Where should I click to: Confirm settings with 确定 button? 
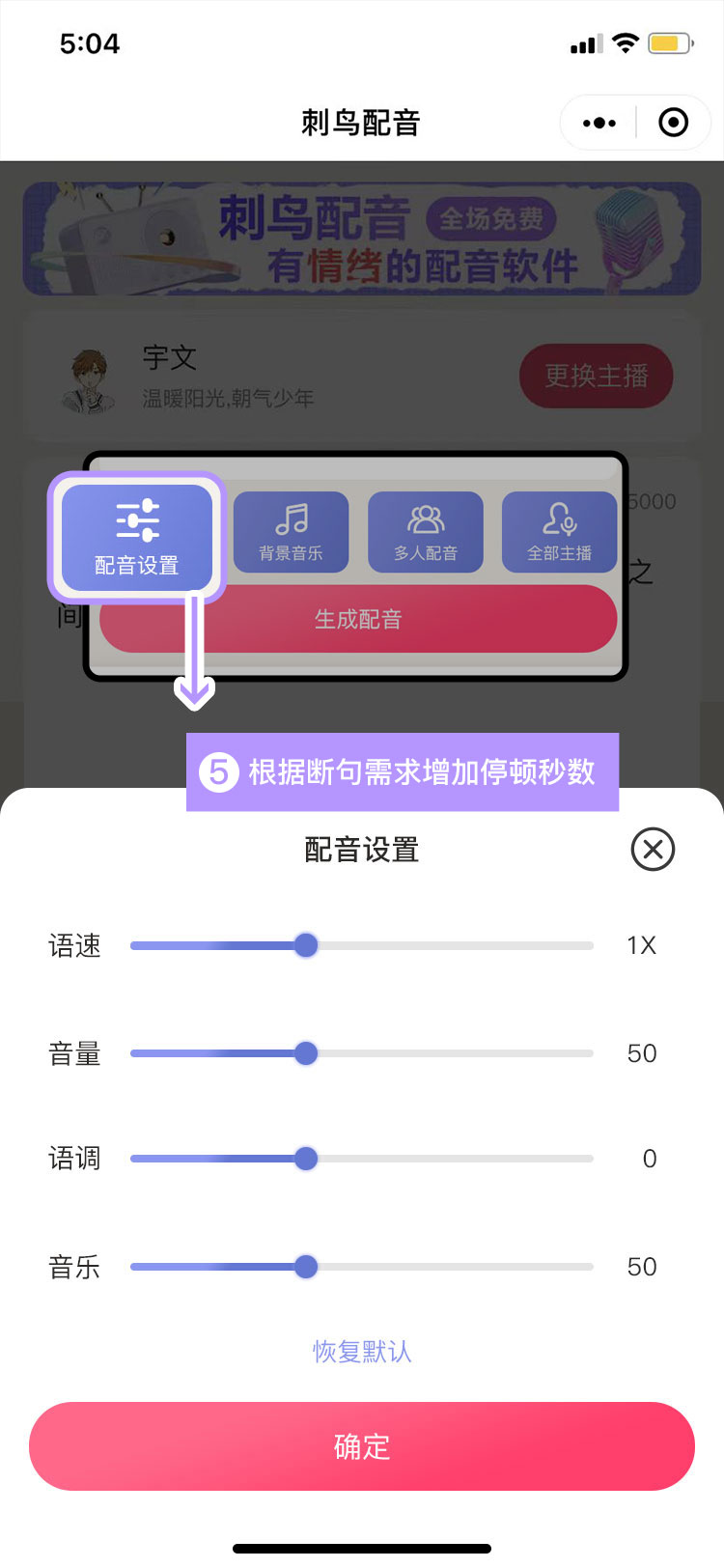pos(362,1446)
